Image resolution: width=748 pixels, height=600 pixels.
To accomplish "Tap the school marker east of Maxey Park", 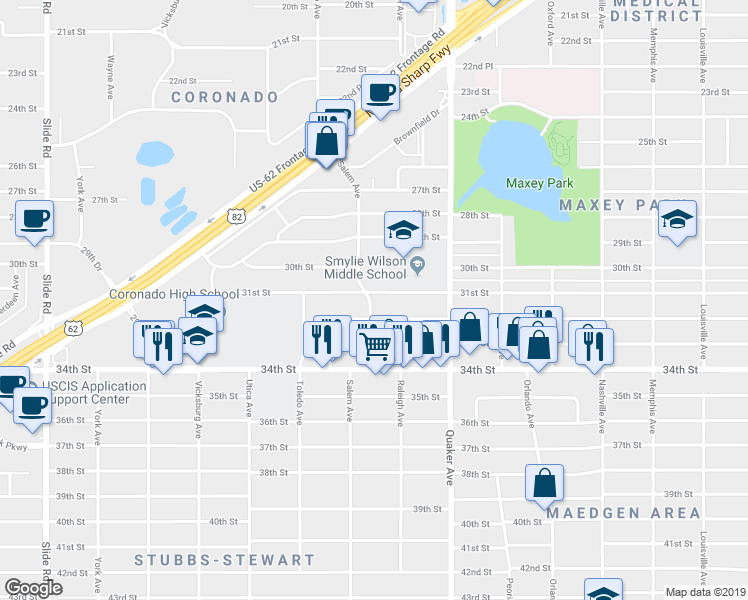I will coord(677,221).
